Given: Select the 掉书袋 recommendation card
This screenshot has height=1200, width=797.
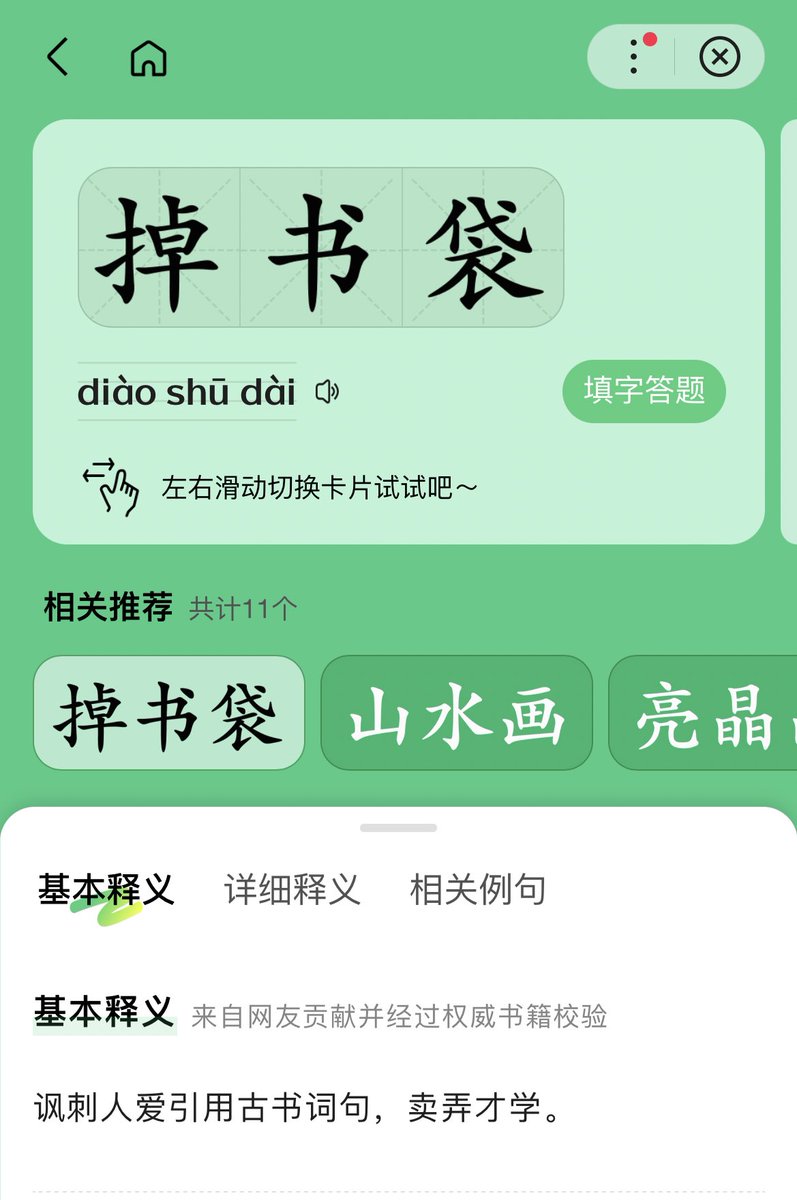Looking at the screenshot, I should pyautogui.click(x=169, y=714).
